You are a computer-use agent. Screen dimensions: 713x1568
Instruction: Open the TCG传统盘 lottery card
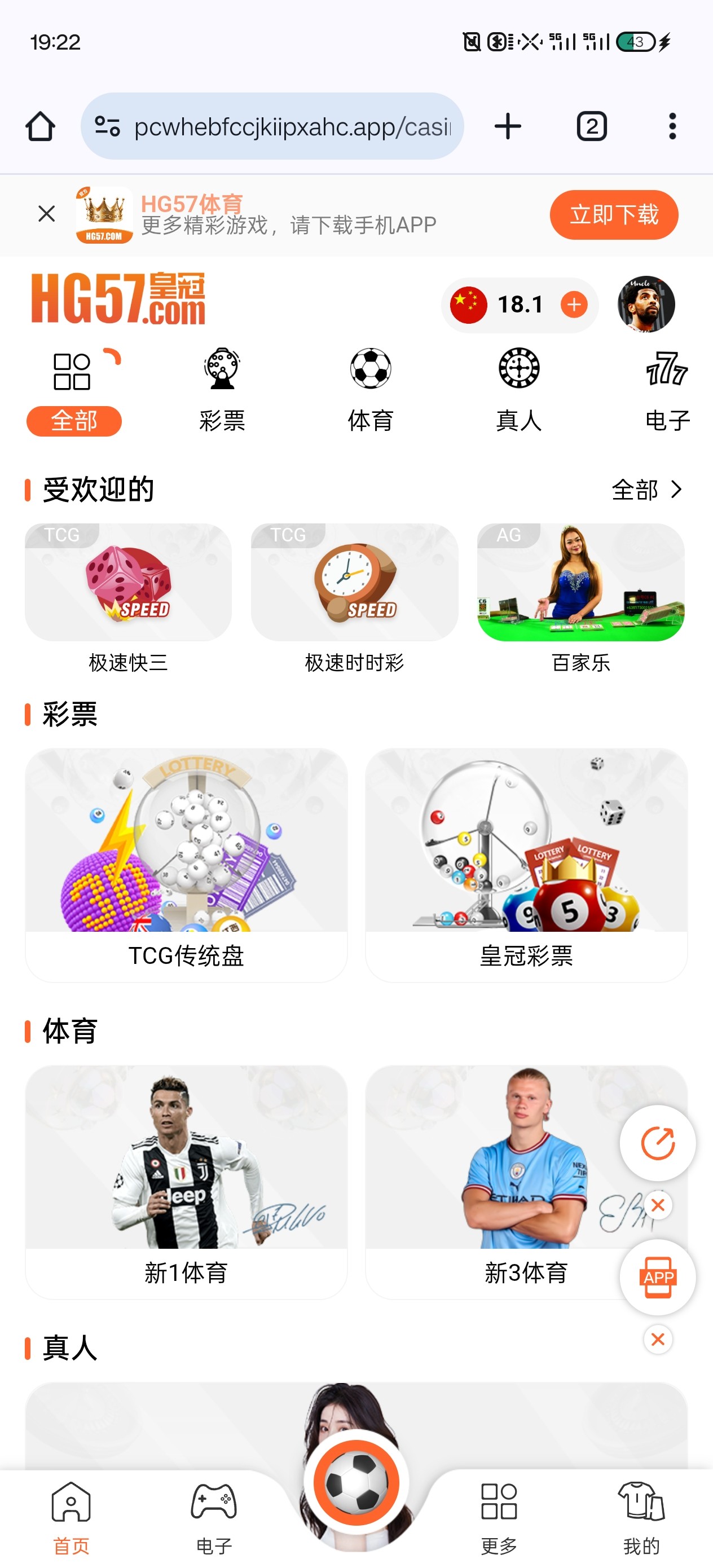click(186, 864)
